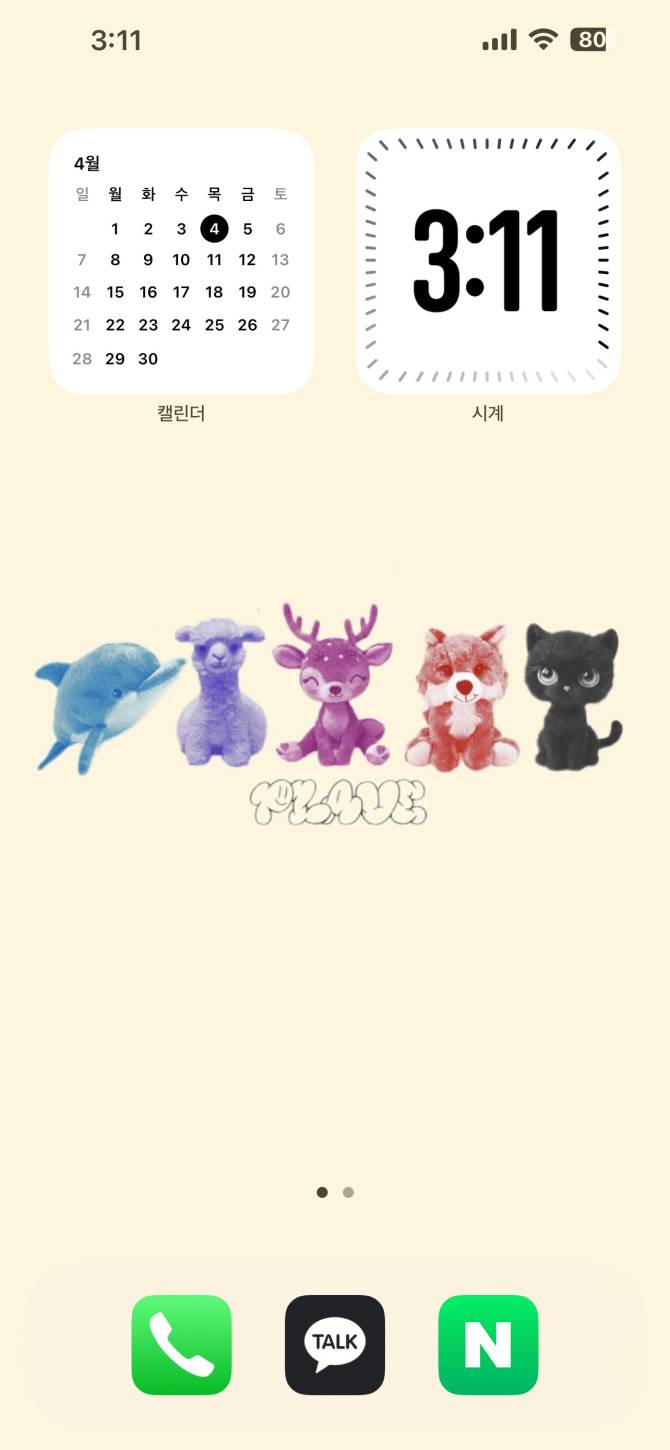
Task: Open the KakaoTalk app
Action: [x=335, y=1344]
